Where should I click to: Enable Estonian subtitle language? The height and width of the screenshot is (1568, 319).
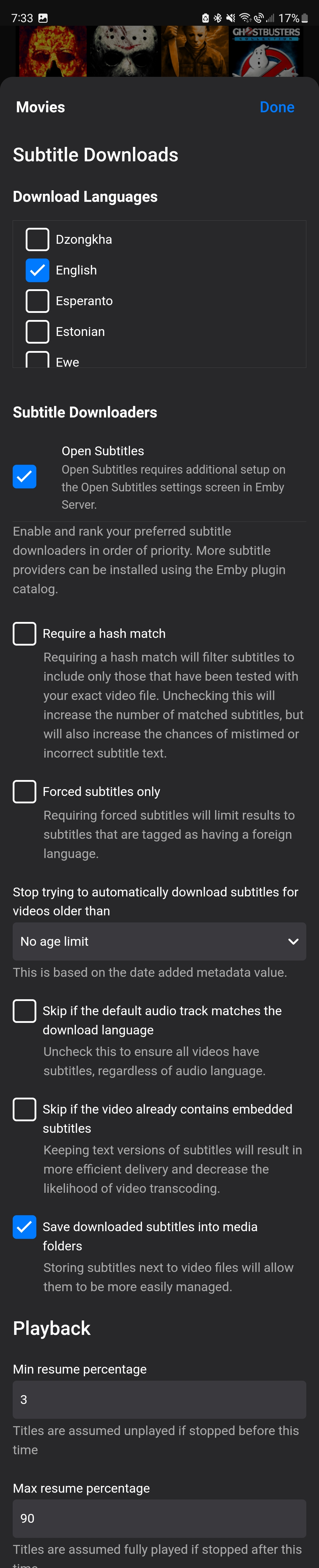pos(37,332)
